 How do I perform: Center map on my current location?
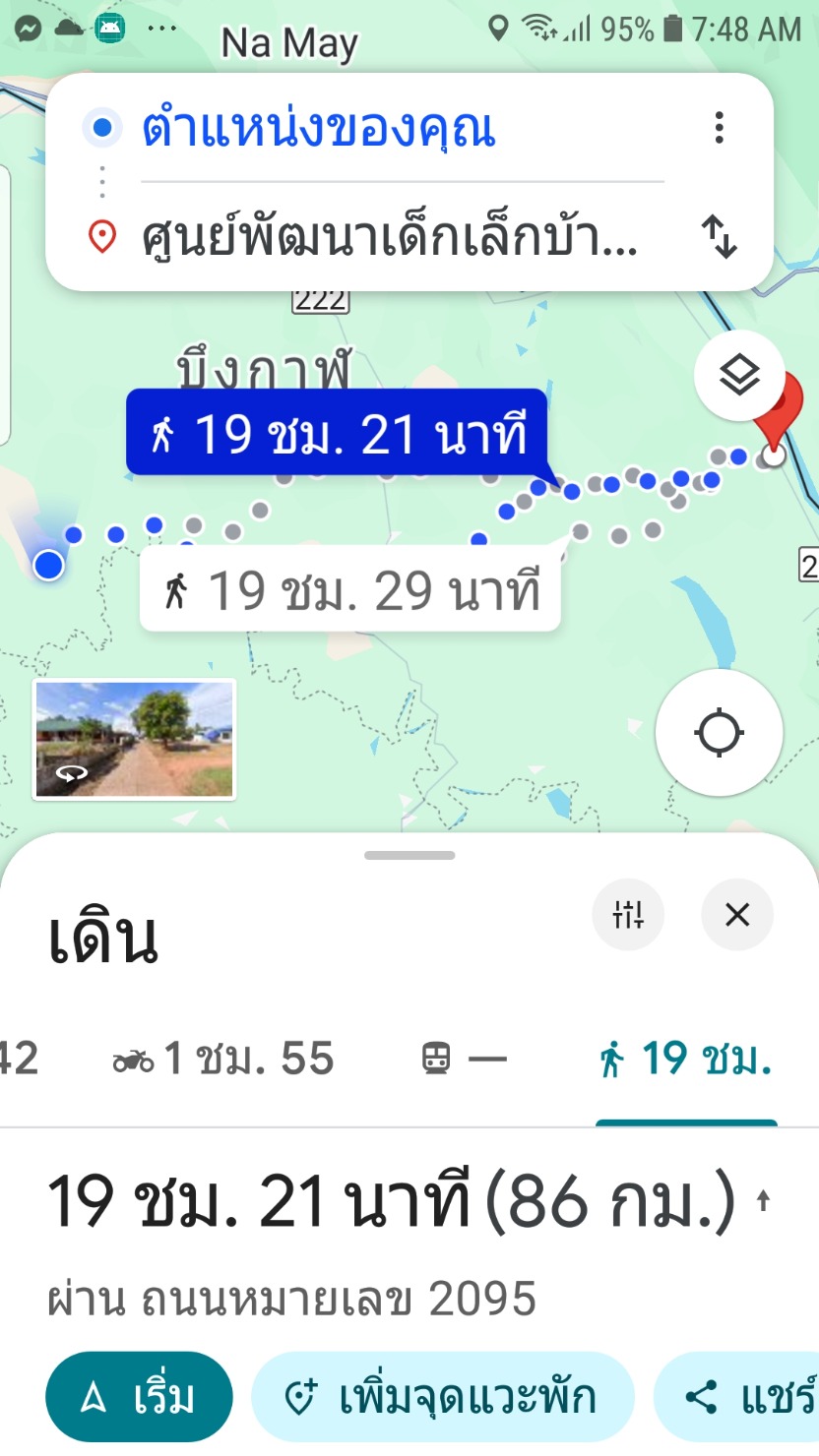point(719,733)
